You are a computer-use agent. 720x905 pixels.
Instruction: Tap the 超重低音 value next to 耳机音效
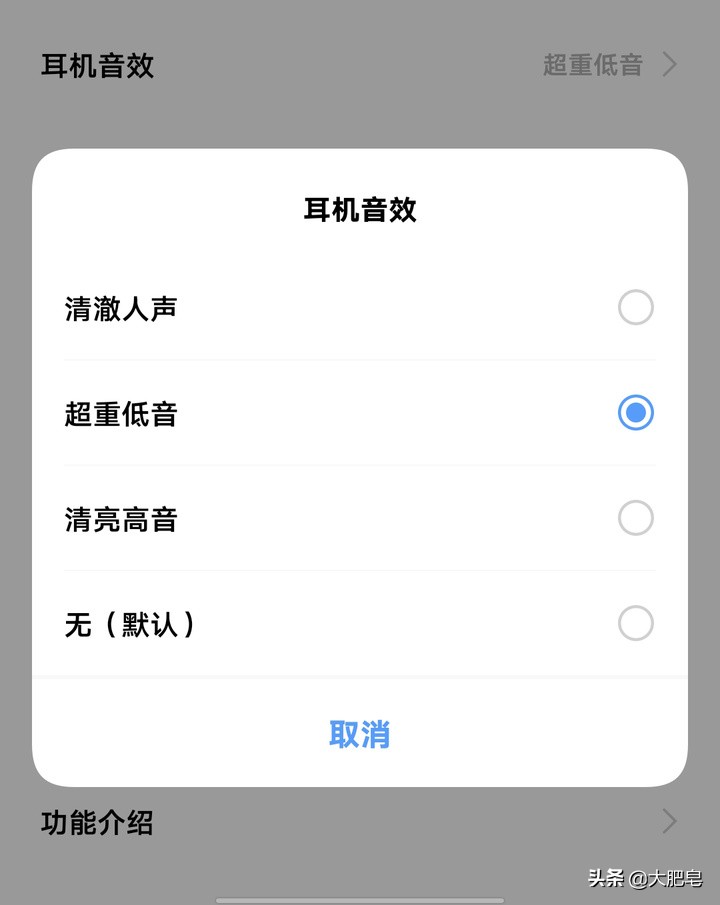(x=590, y=64)
